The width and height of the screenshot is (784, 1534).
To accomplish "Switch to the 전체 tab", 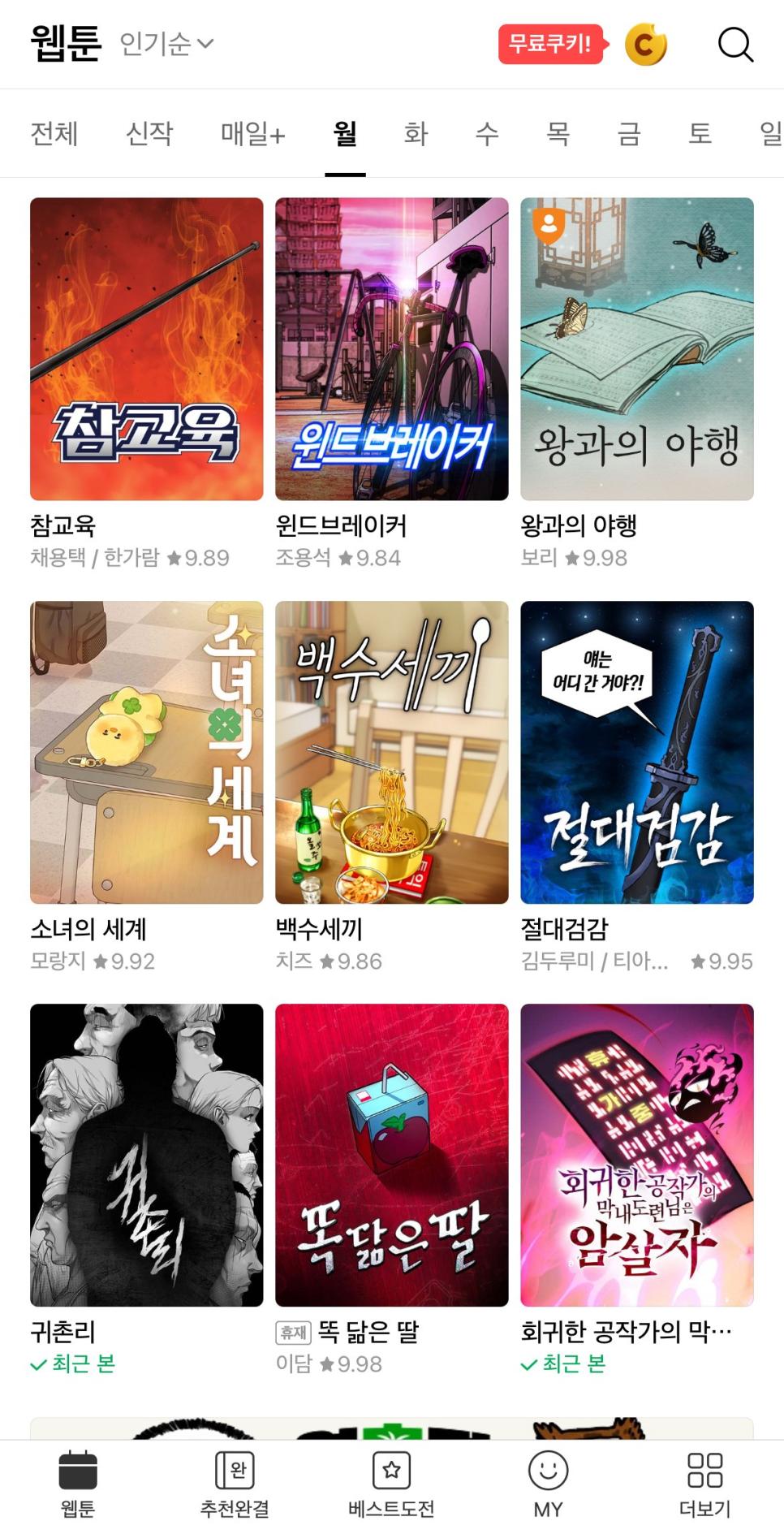I will pos(54,134).
